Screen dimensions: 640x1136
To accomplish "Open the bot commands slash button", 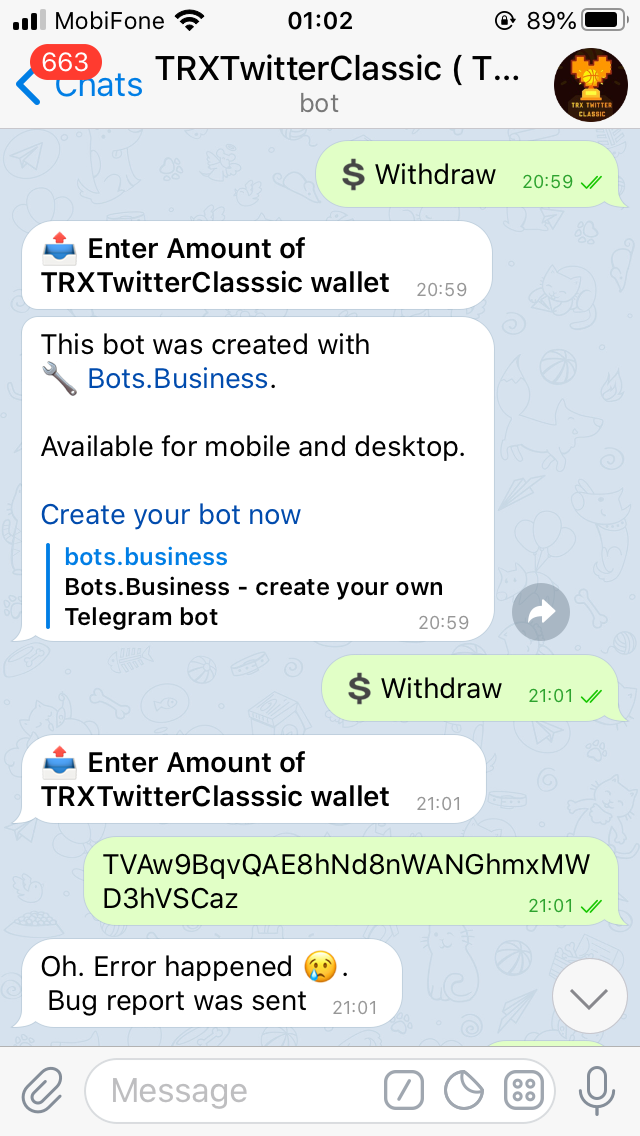I will [x=403, y=1090].
